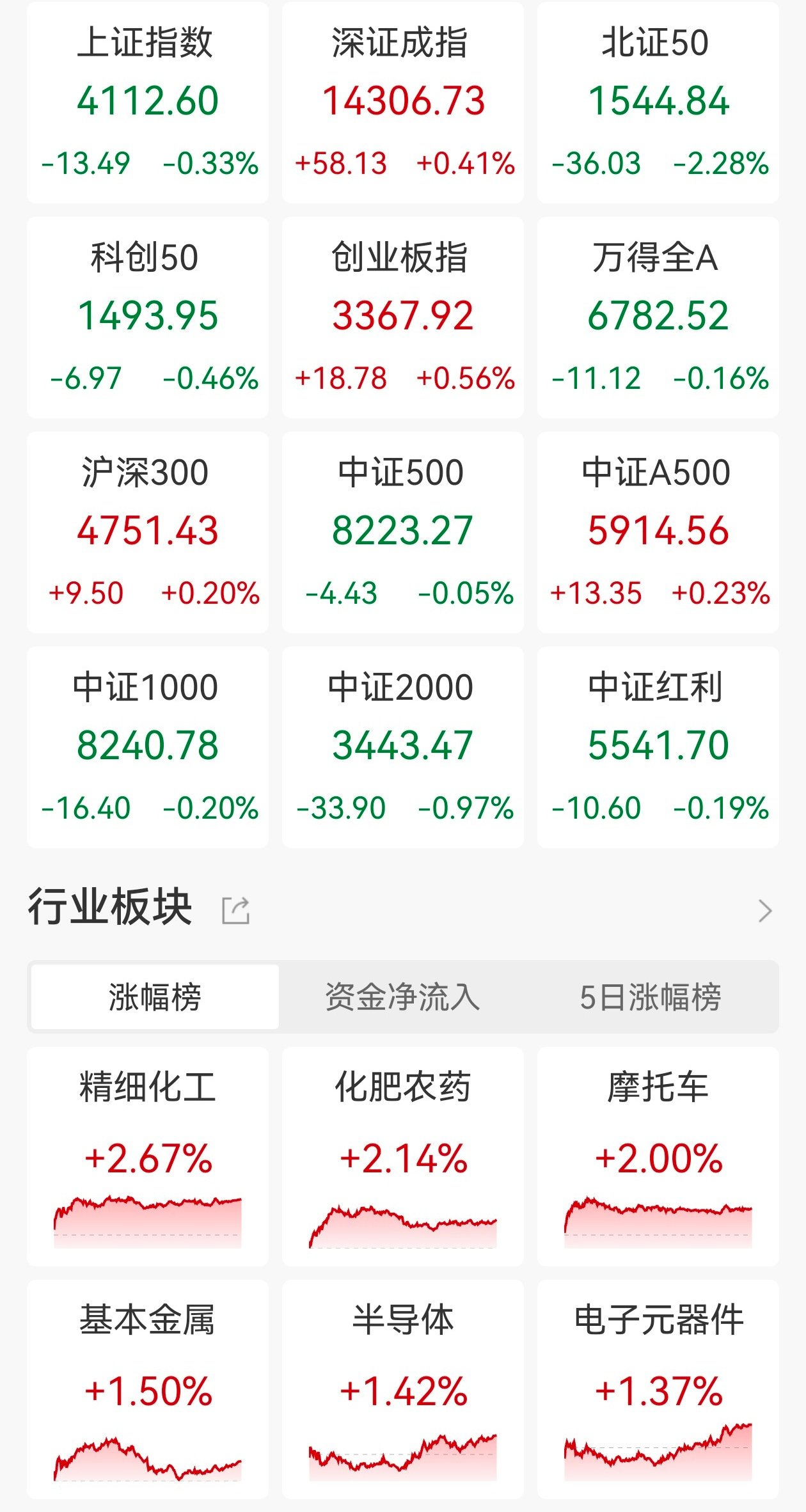Tap the 半导体 sector card
Image resolution: width=806 pixels, height=1512 pixels.
(403, 1389)
